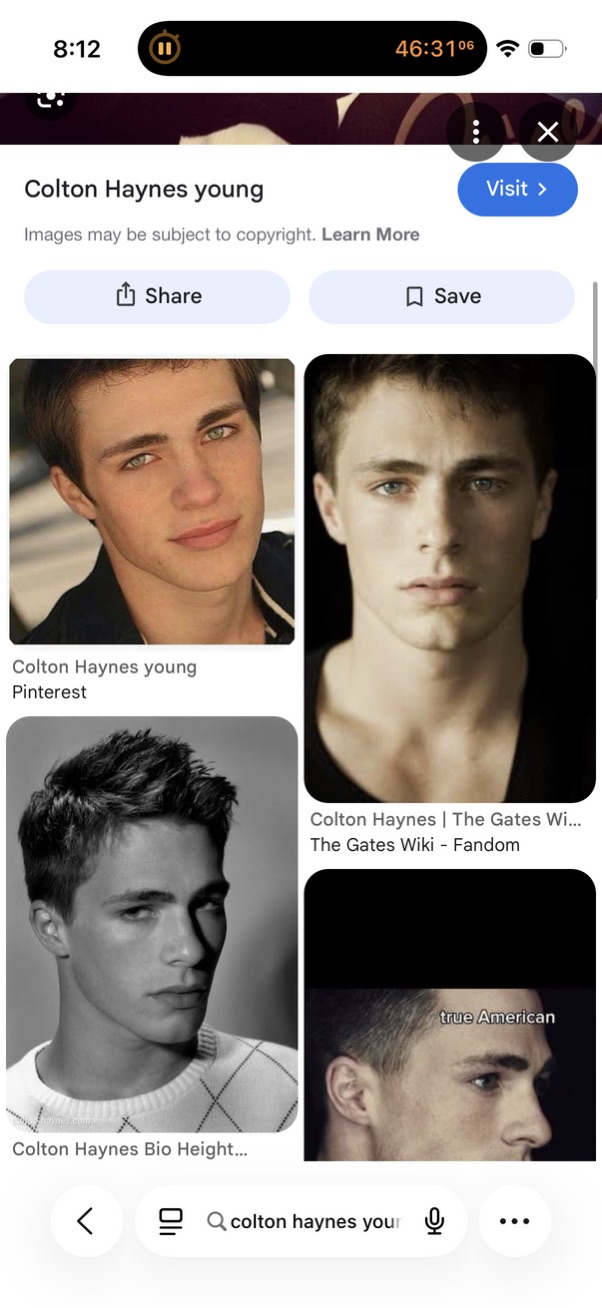The width and height of the screenshot is (602, 1308).
Task: Open the Bio Height black-and-white image
Action: click(152, 924)
